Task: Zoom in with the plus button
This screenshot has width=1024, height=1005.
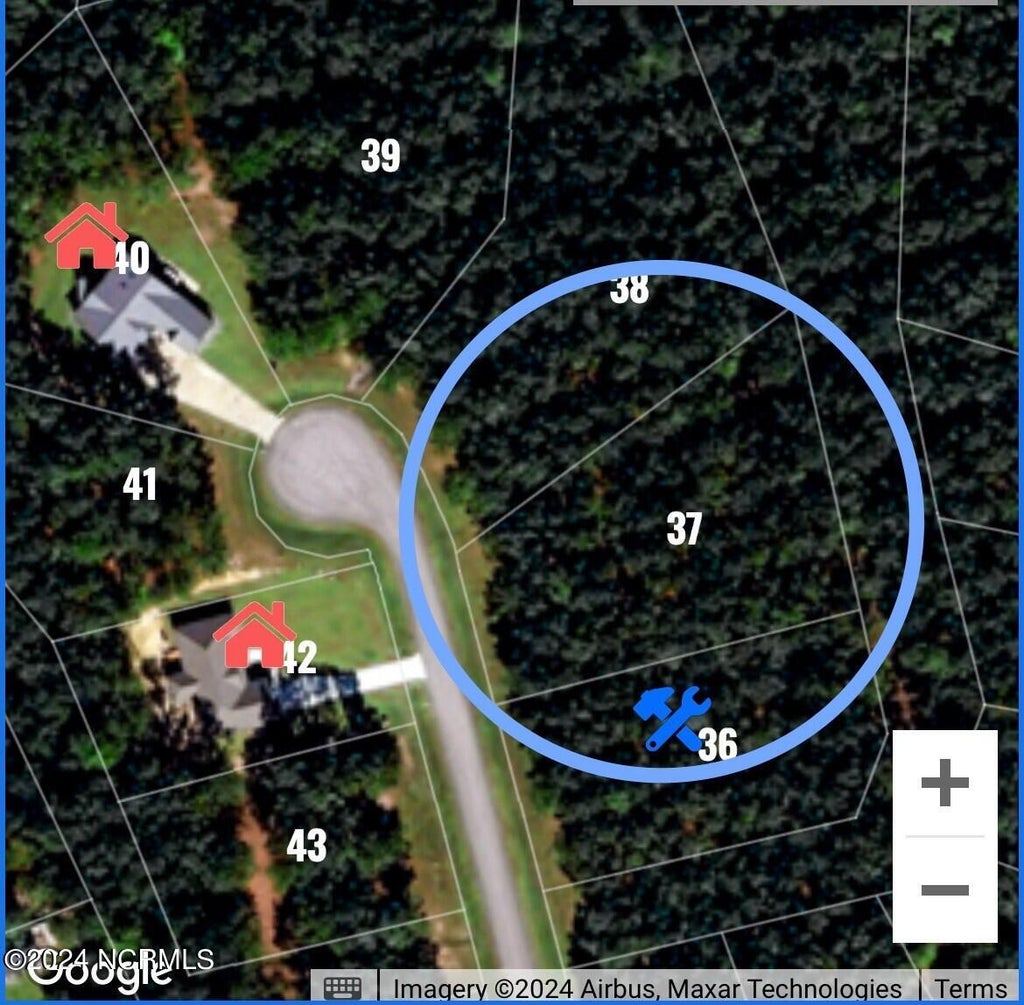Action: click(x=944, y=782)
